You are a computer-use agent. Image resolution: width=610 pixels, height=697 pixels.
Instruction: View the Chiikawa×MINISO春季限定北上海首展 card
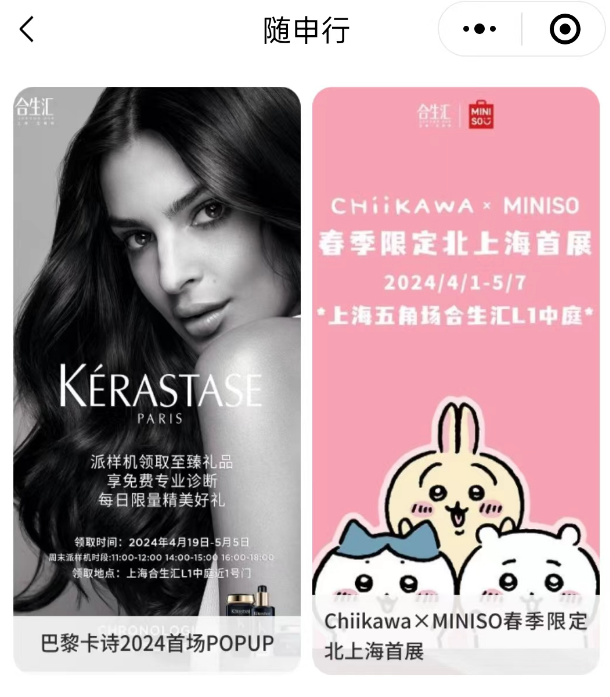(x=456, y=380)
